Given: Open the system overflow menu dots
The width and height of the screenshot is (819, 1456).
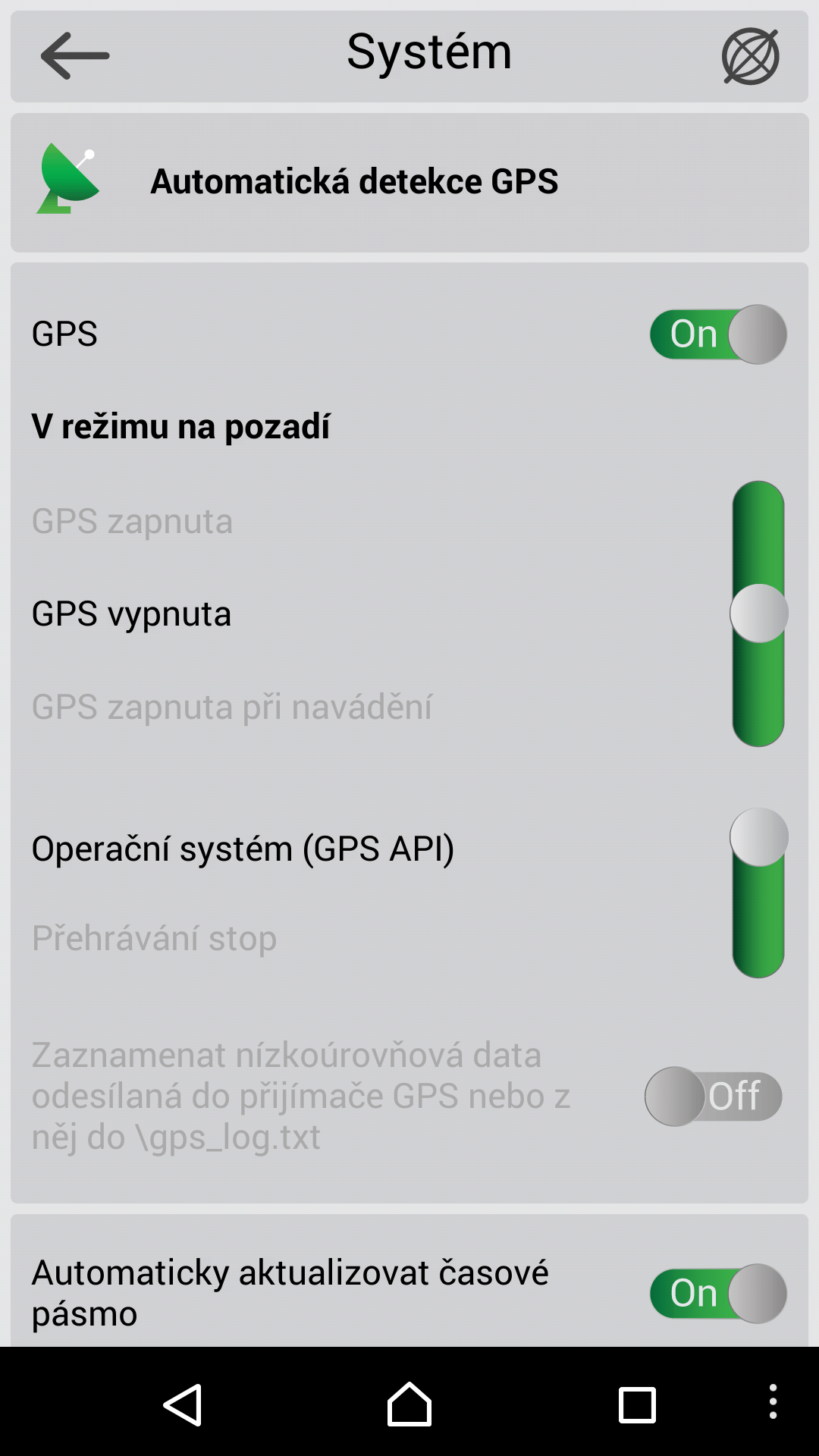Looking at the screenshot, I should (773, 1401).
